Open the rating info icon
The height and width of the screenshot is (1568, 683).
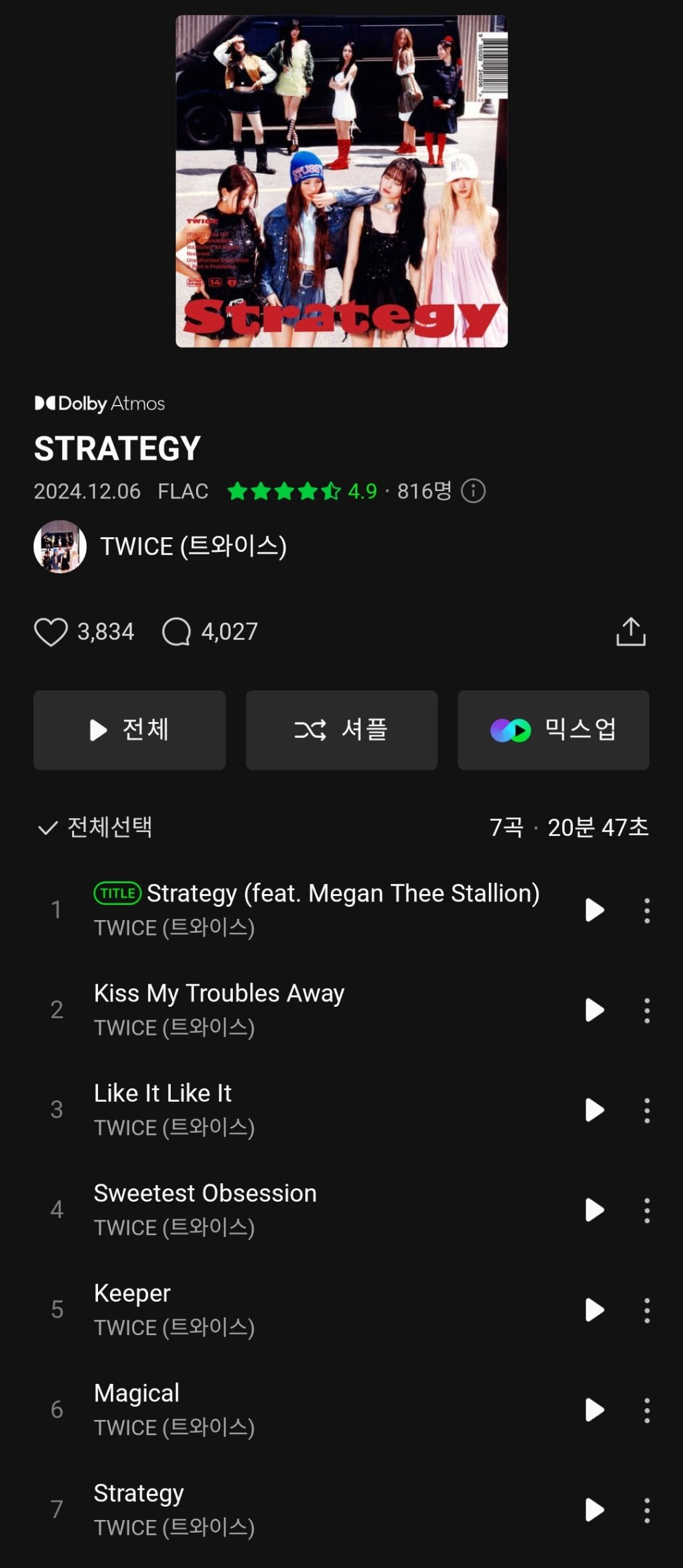coord(474,491)
